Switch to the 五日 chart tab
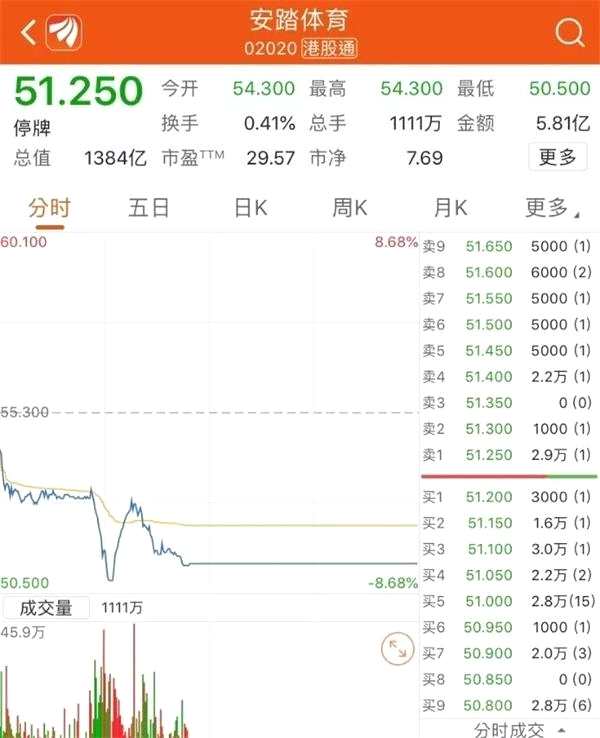The width and height of the screenshot is (600, 738). [x=149, y=208]
